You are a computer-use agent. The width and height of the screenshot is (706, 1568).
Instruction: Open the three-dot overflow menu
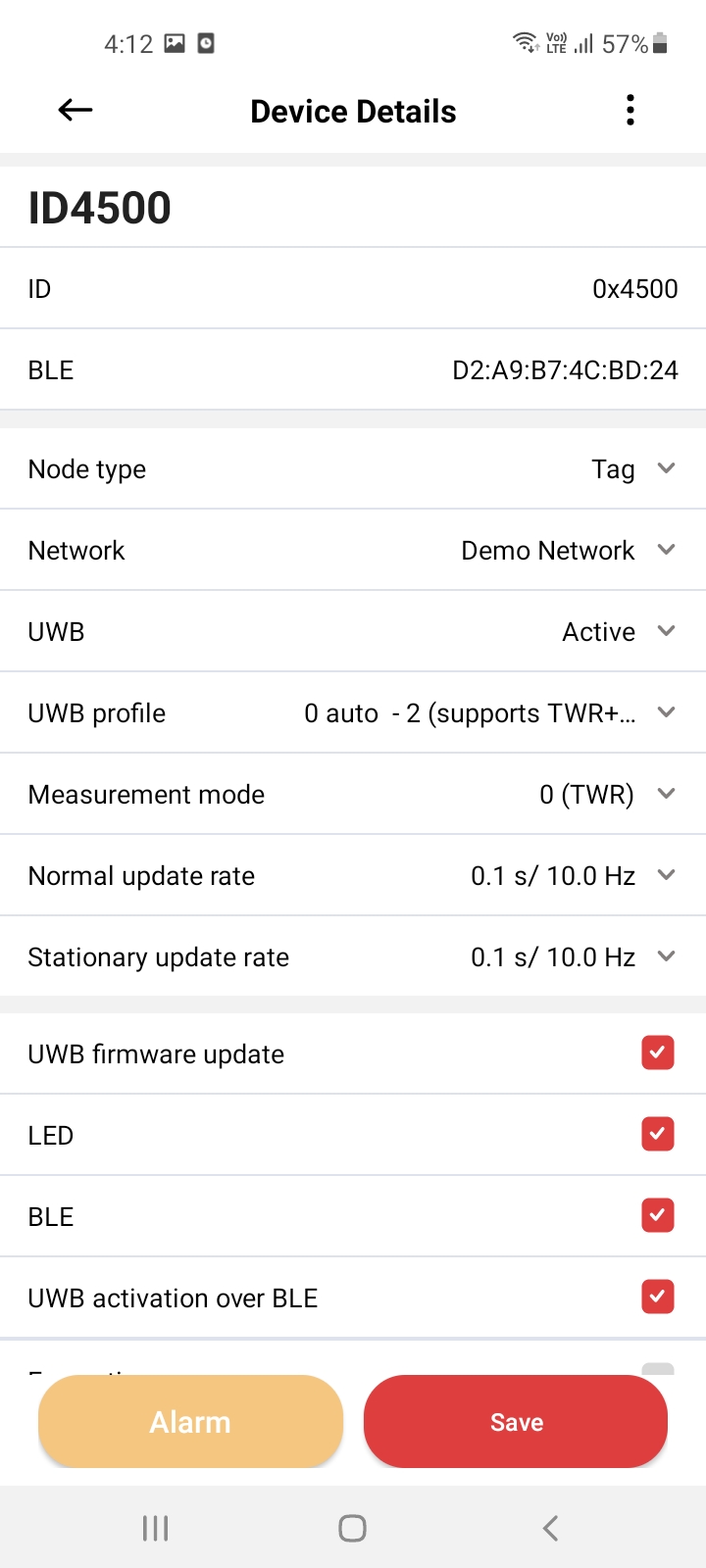[x=630, y=110]
